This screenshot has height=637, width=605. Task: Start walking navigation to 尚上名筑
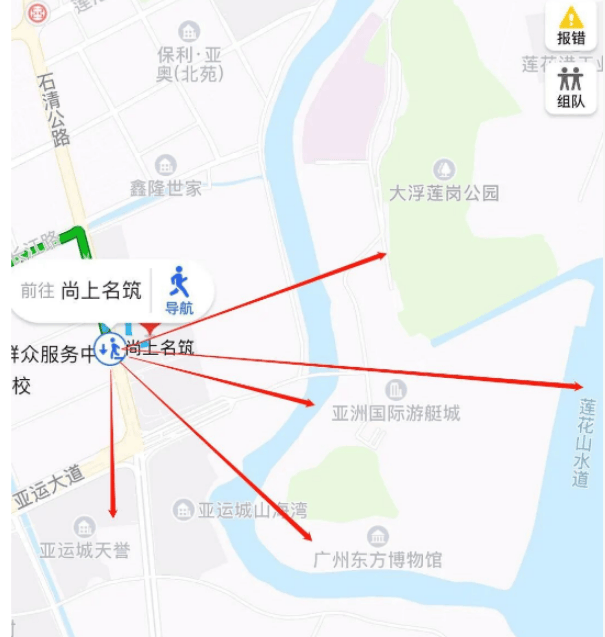(x=180, y=290)
